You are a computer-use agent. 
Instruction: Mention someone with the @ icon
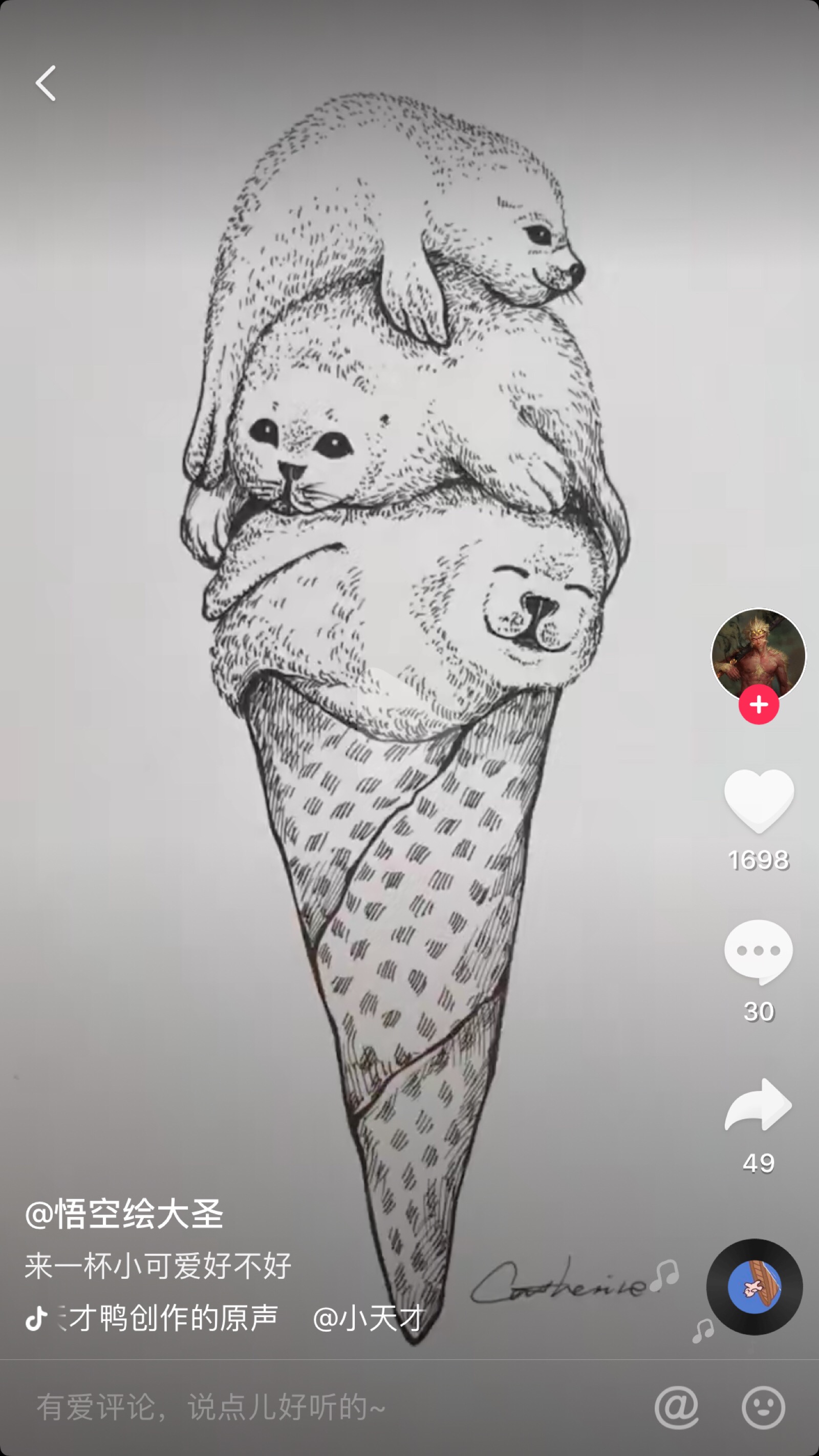pos(676,1407)
